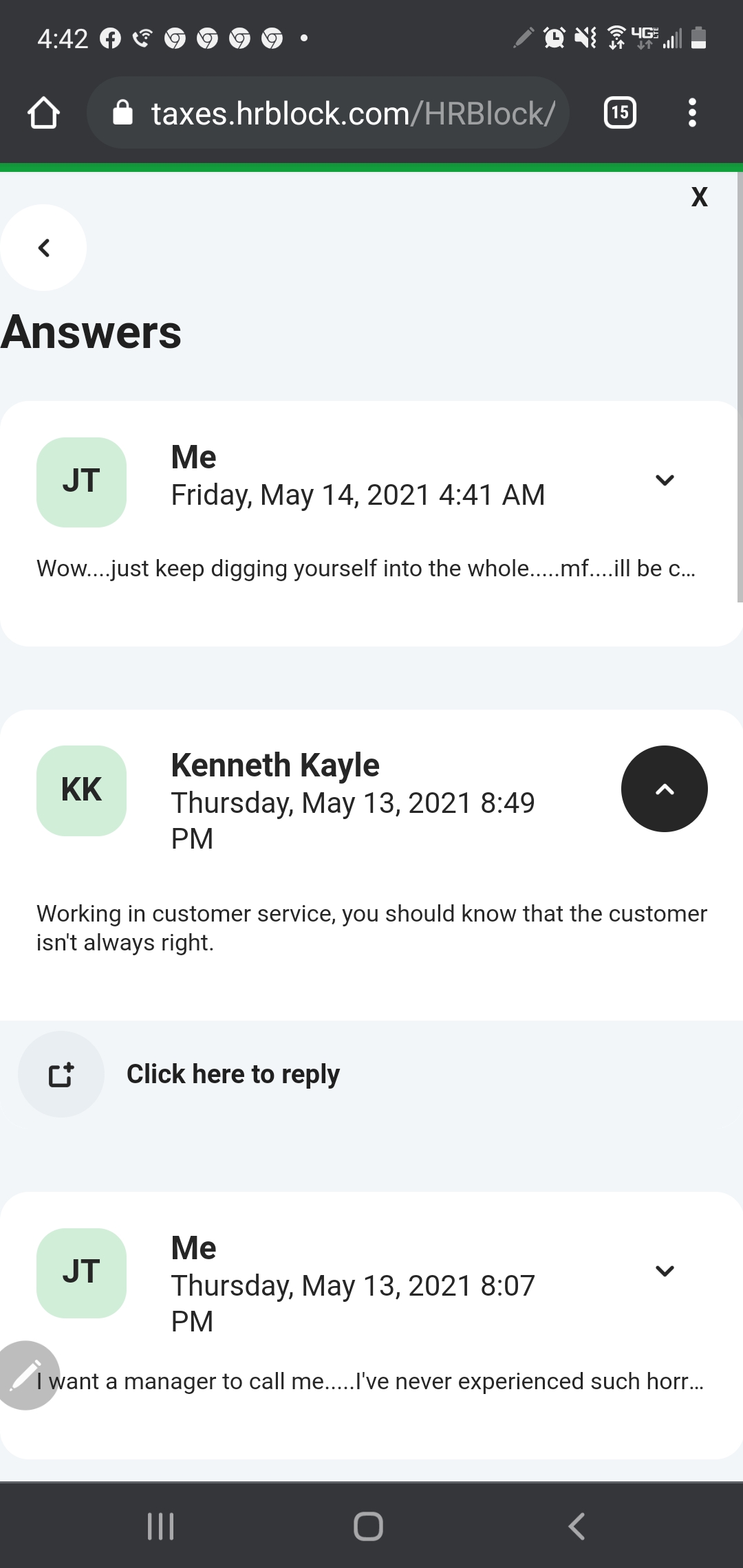
Task: Click the site security lock icon
Action: tap(125, 112)
